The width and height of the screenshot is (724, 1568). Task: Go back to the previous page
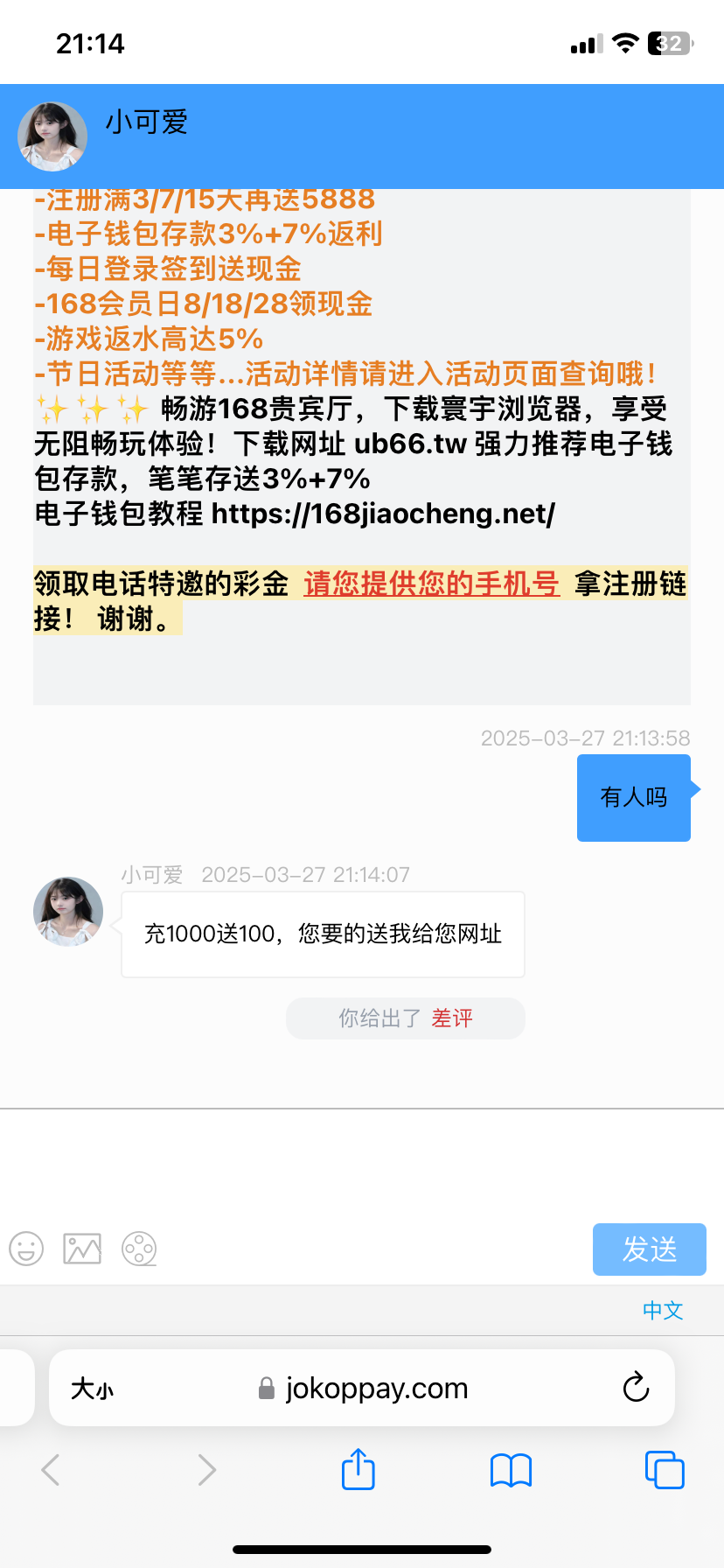click(51, 1470)
